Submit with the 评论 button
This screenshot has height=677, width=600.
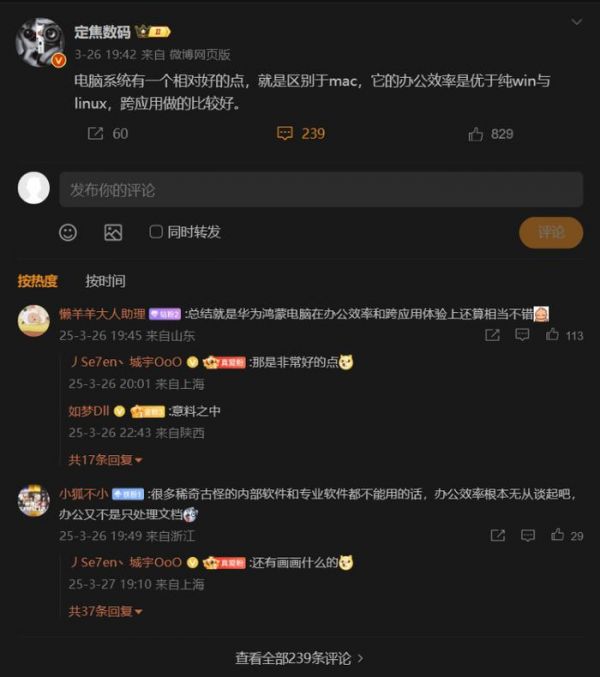click(x=550, y=232)
